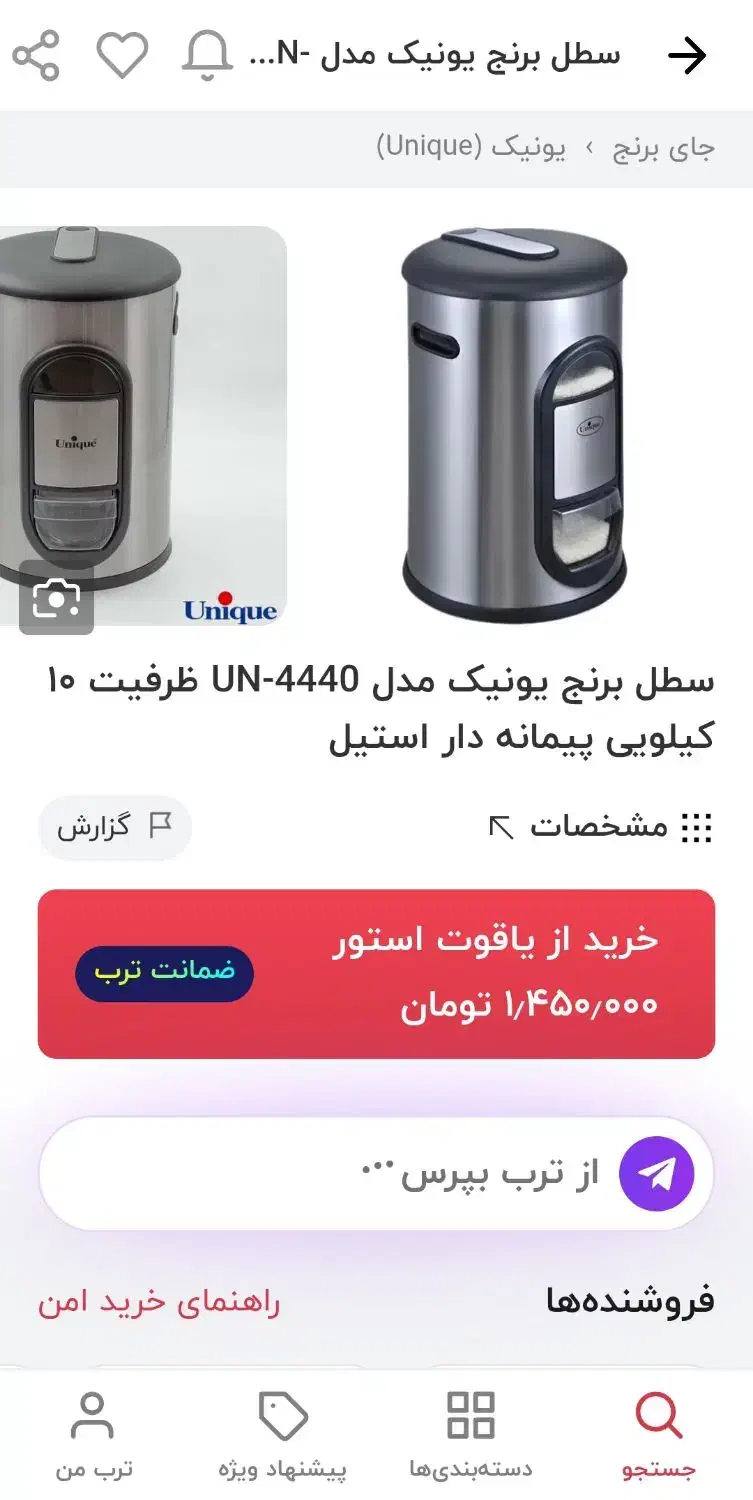
Task: Open مشخصات product specifications
Action: [600, 827]
